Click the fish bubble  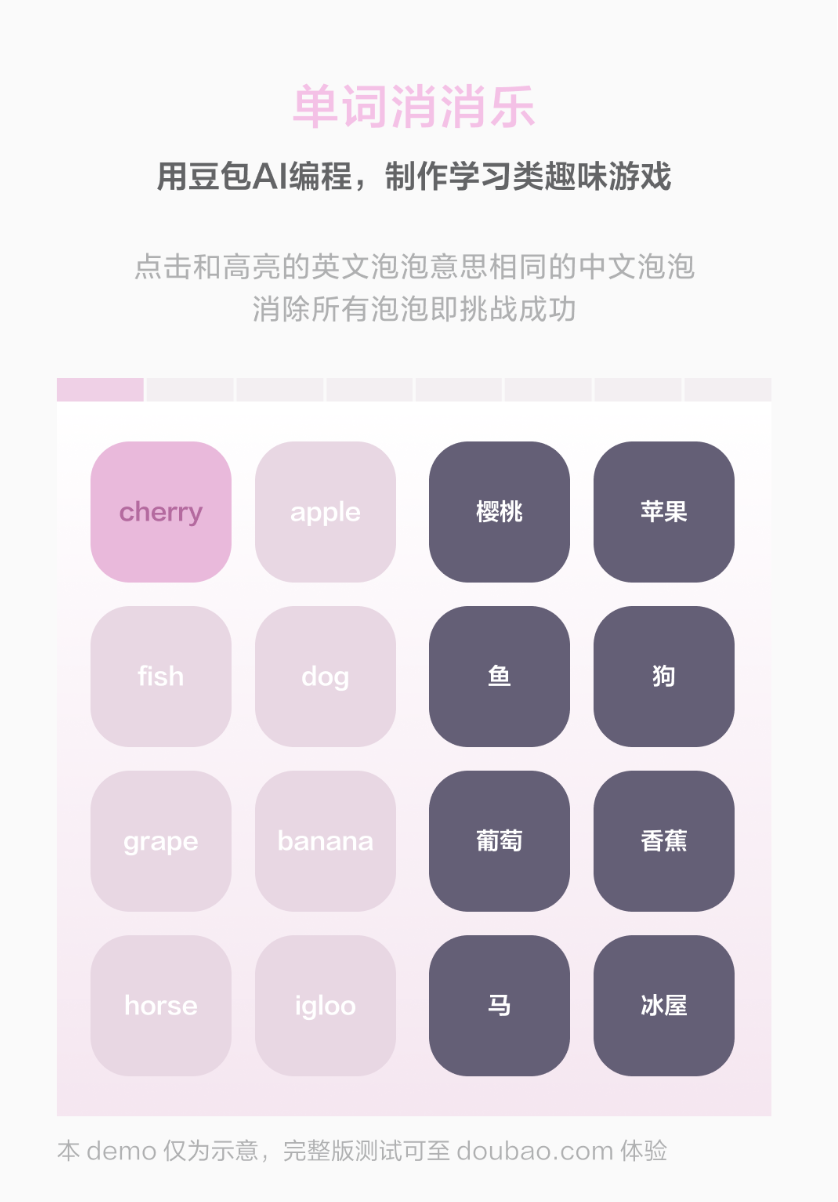(161, 677)
